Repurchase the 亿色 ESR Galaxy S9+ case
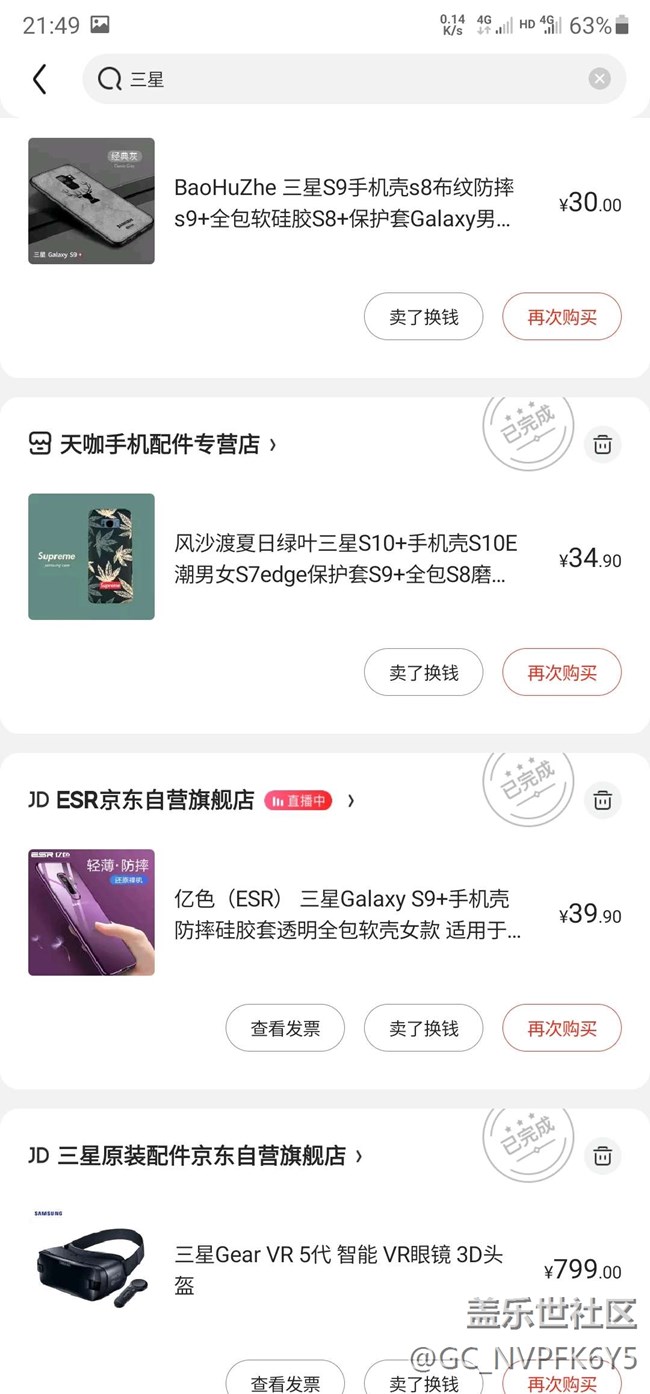 [x=562, y=1028]
